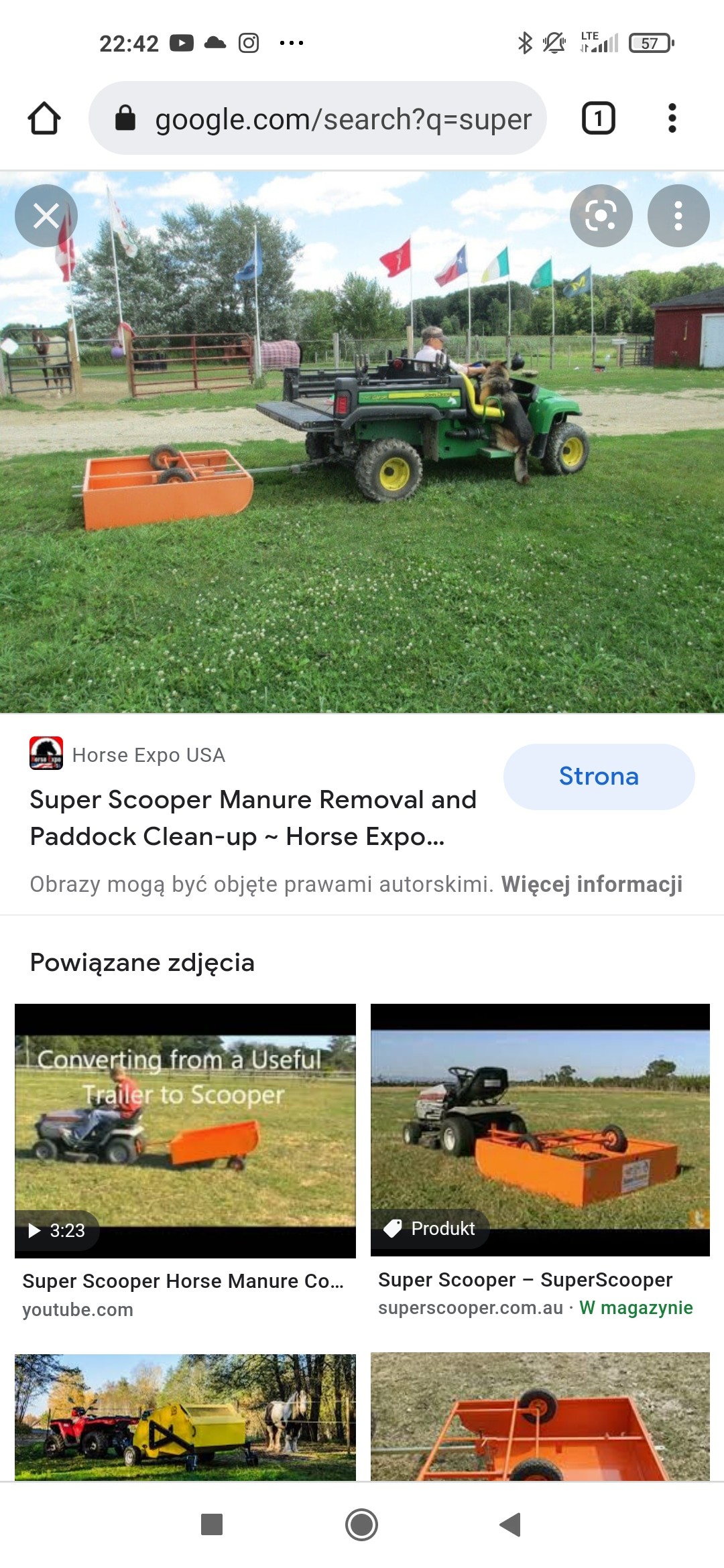Open recent apps from navigation bar

click(x=212, y=1524)
